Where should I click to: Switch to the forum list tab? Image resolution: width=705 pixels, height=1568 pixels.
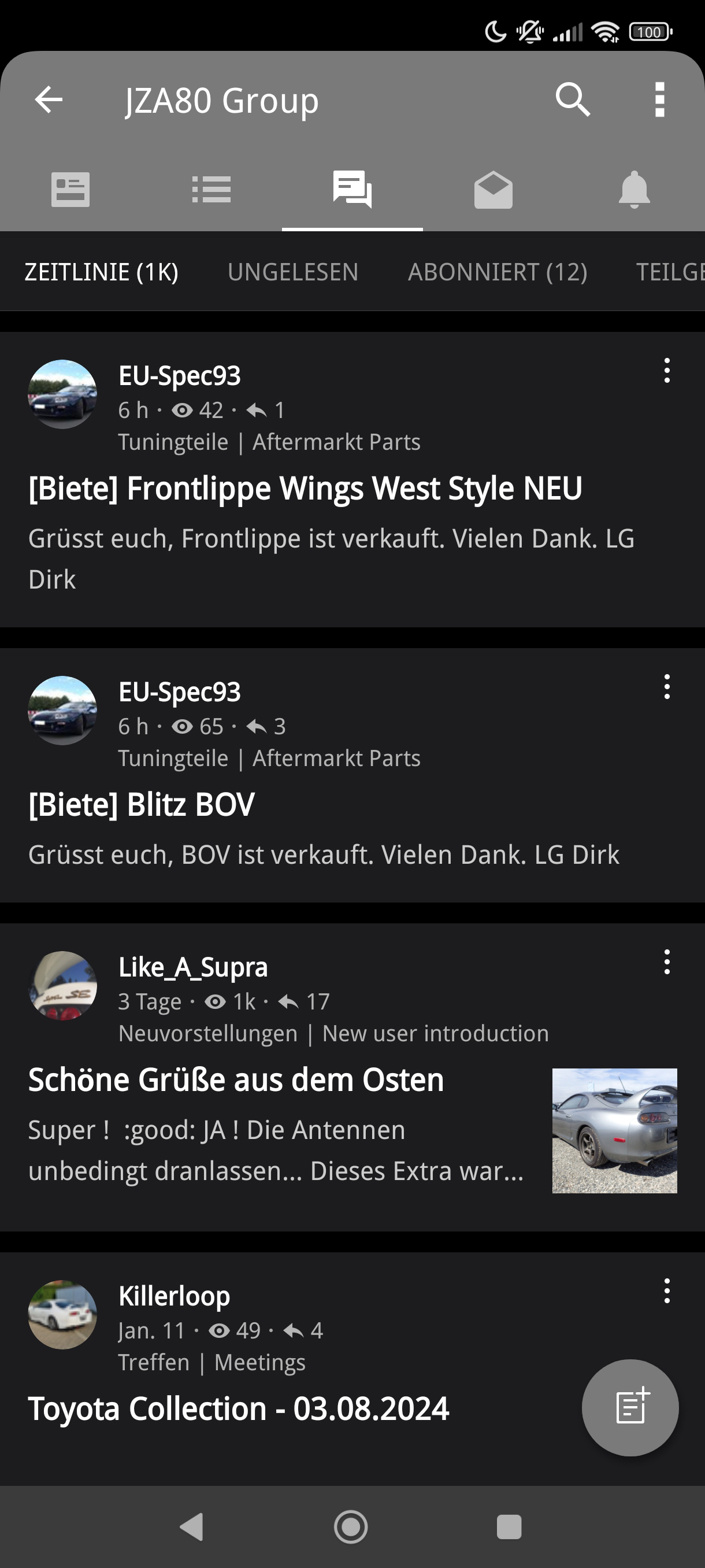[x=211, y=190]
